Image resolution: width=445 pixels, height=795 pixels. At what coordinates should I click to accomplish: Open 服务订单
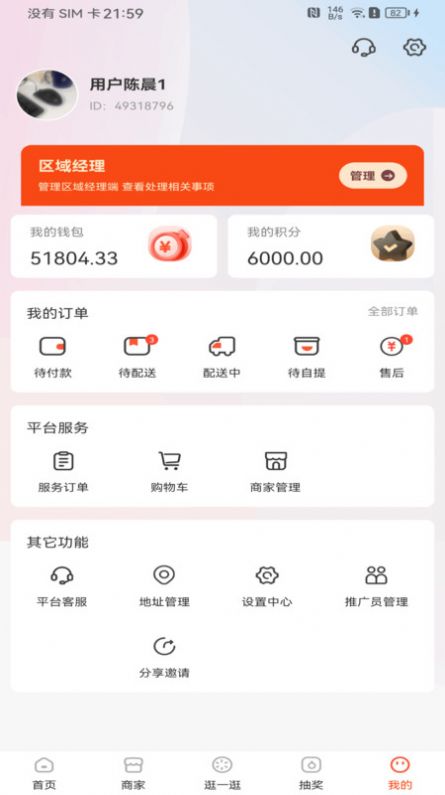63,472
